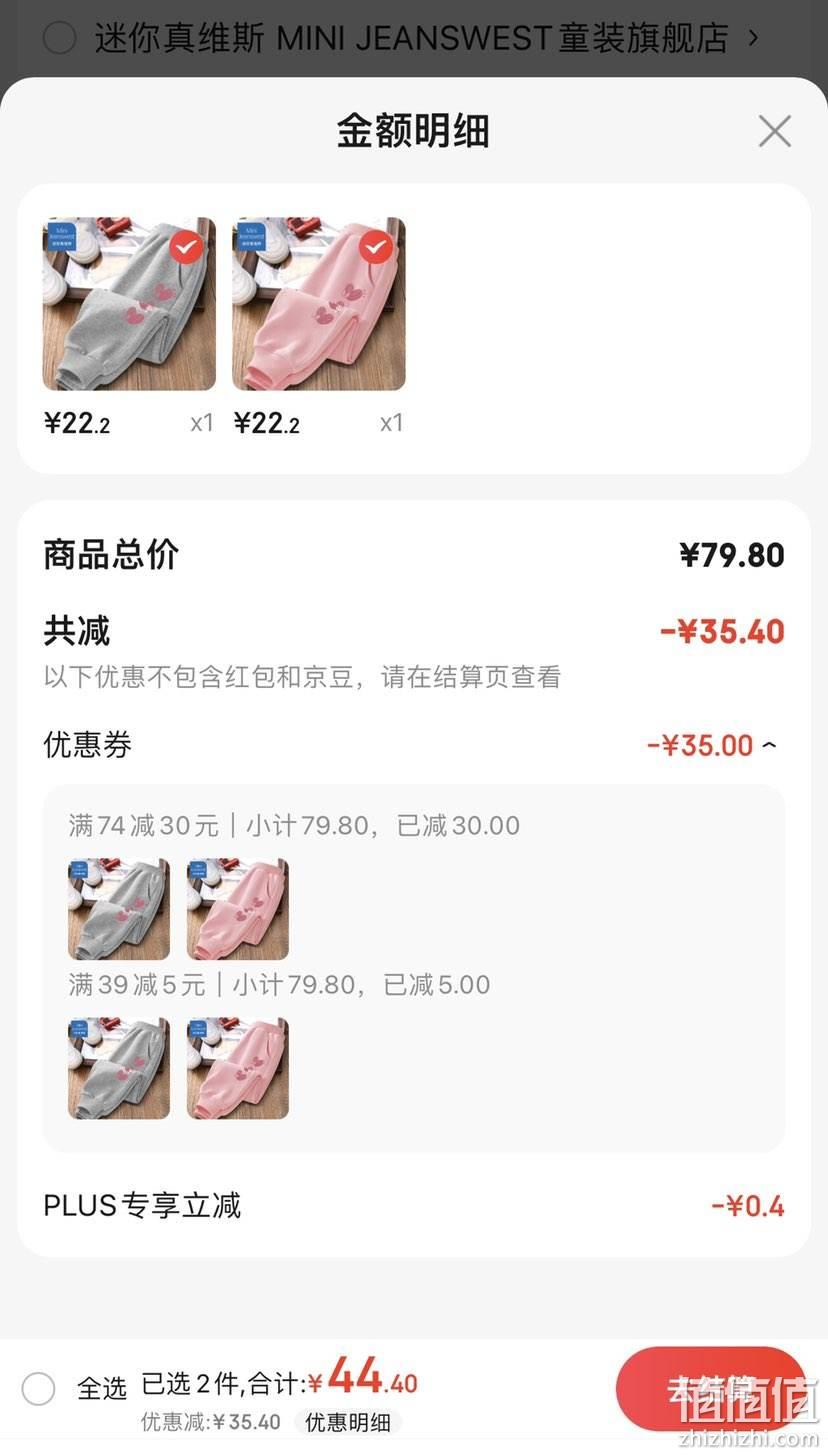Open the grey pants item priced ¥22.2
The image size is (828, 1456).
129,304
